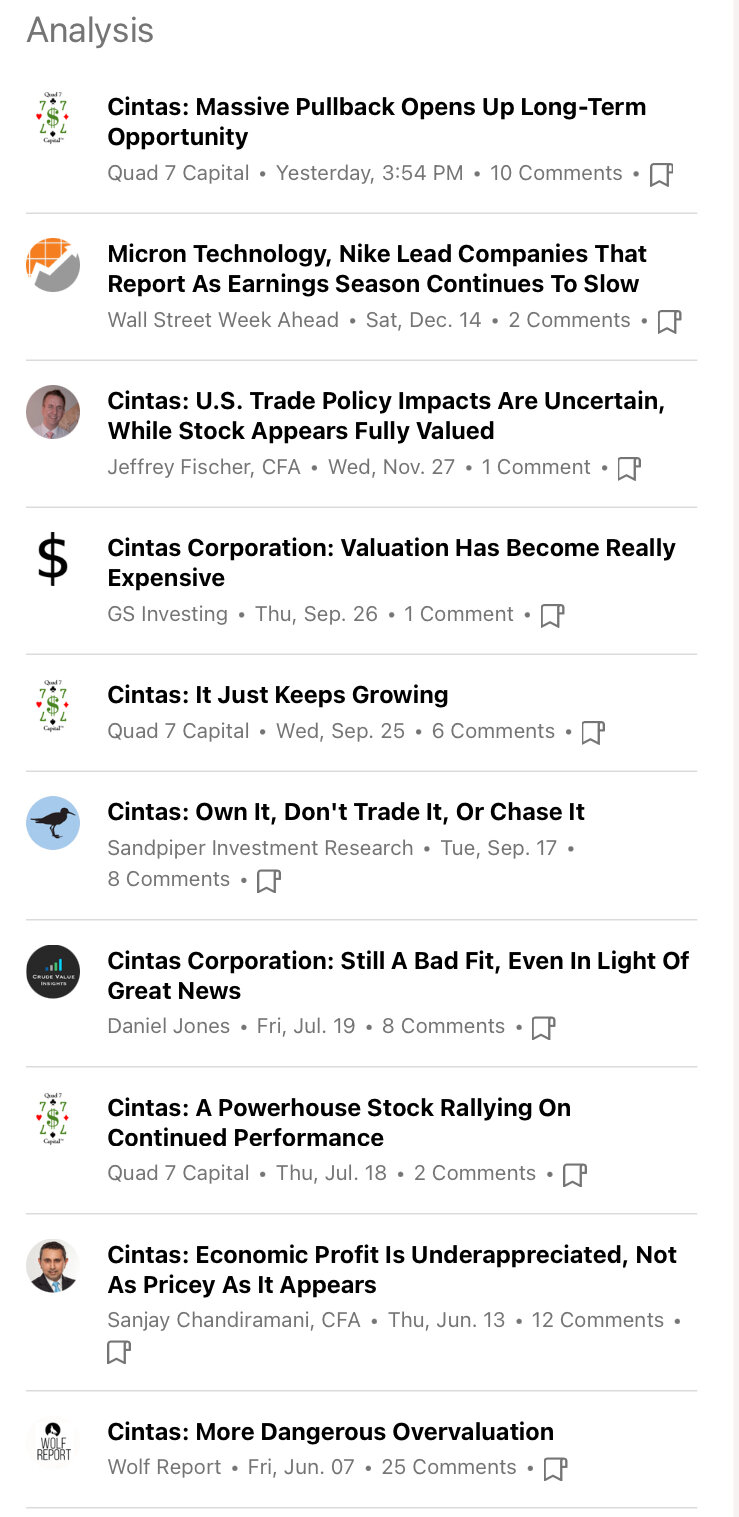This screenshot has height=1517, width=739.
Task: Open 'Valuation Has Become Really Expensive' article
Action: pos(391,562)
